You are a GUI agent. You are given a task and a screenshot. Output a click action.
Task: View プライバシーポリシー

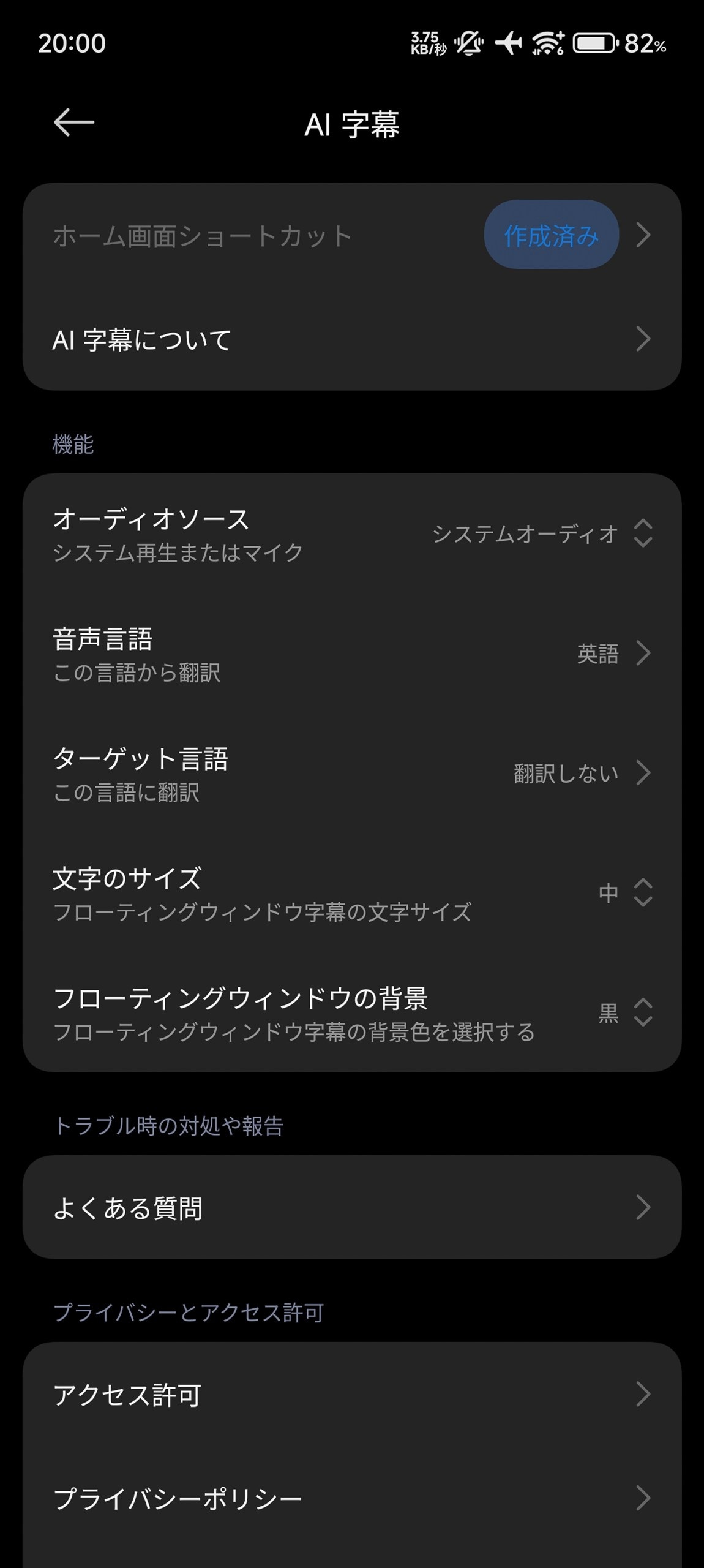[x=351, y=1498]
